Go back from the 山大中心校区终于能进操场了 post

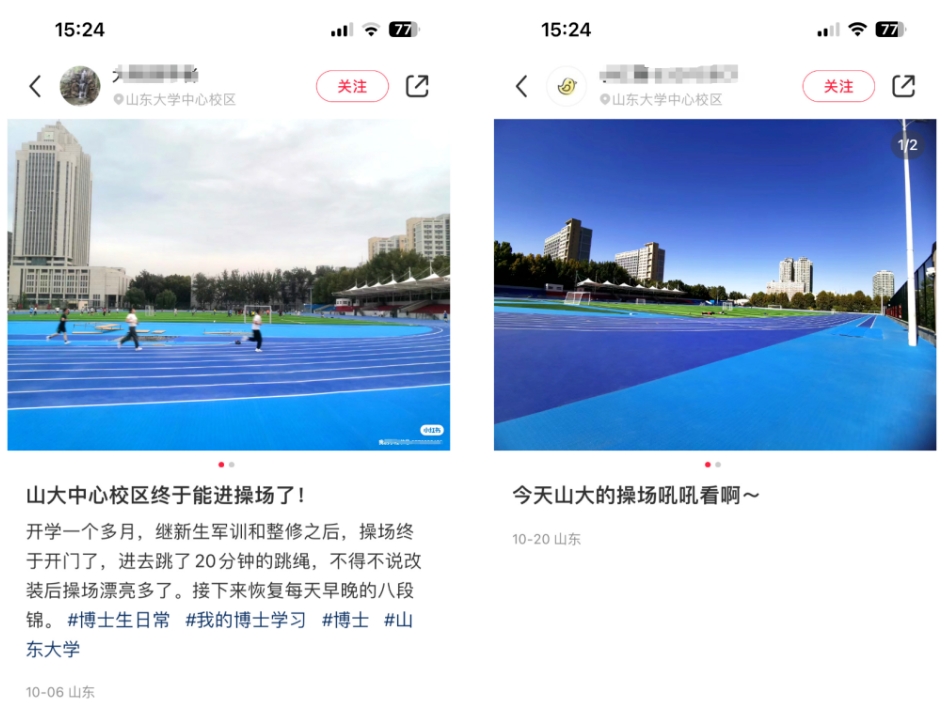[35, 87]
